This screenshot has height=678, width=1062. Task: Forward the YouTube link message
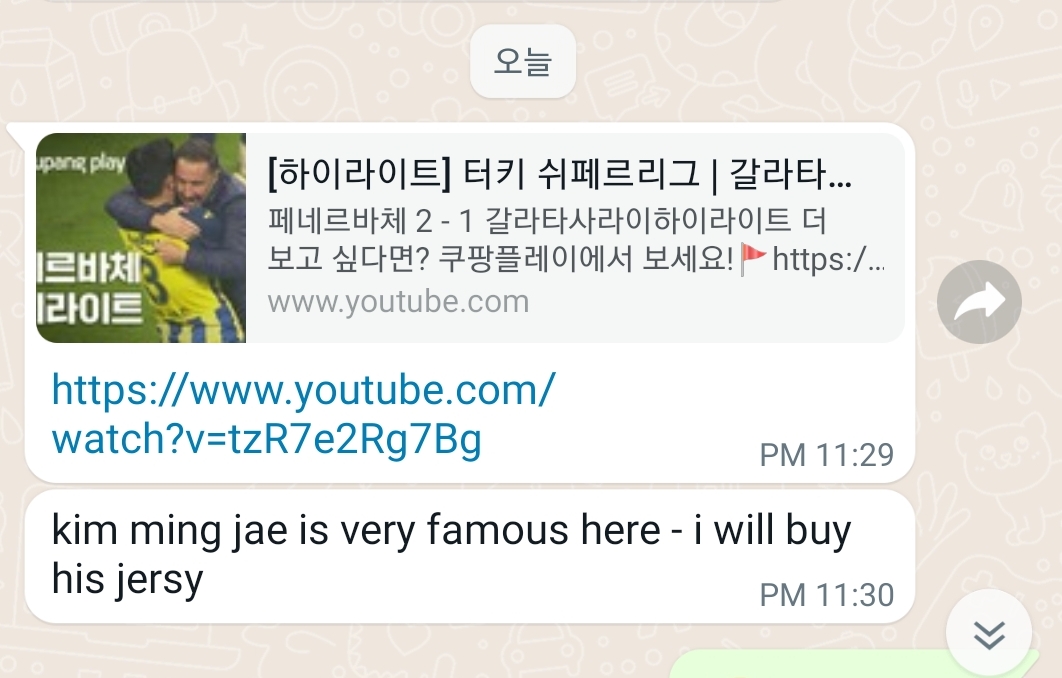point(979,302)
